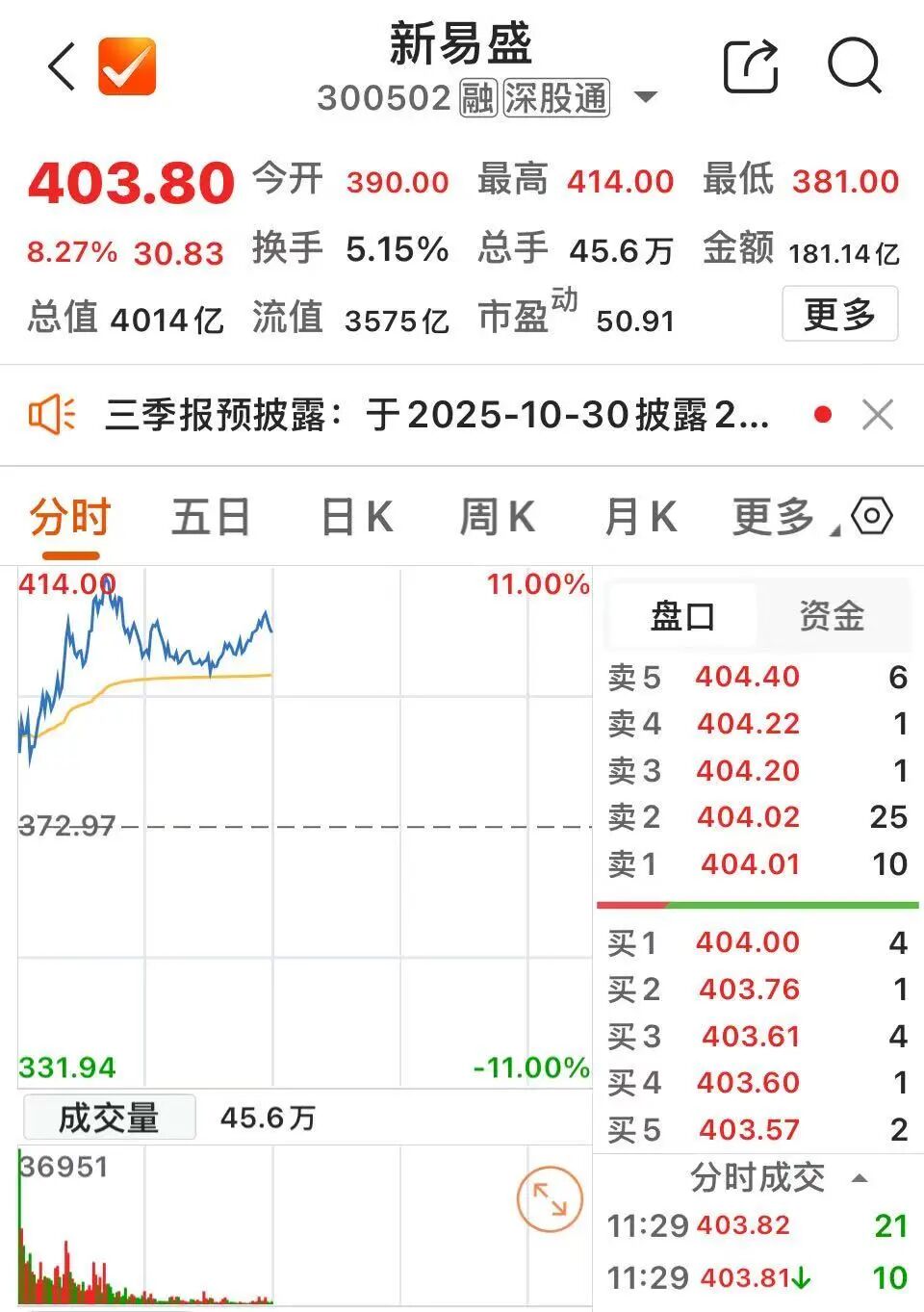Expand the stock title dropdown arrow
This screenshot has height=1312, width=924.
coord(646,97)
